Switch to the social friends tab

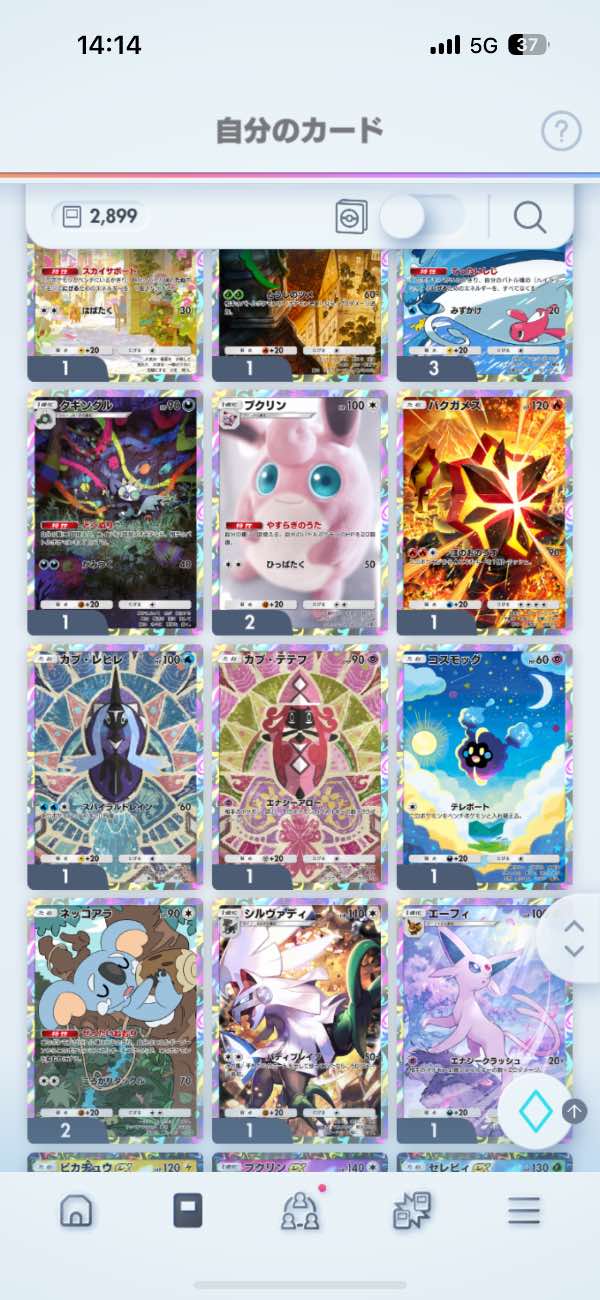point(300,1210)
